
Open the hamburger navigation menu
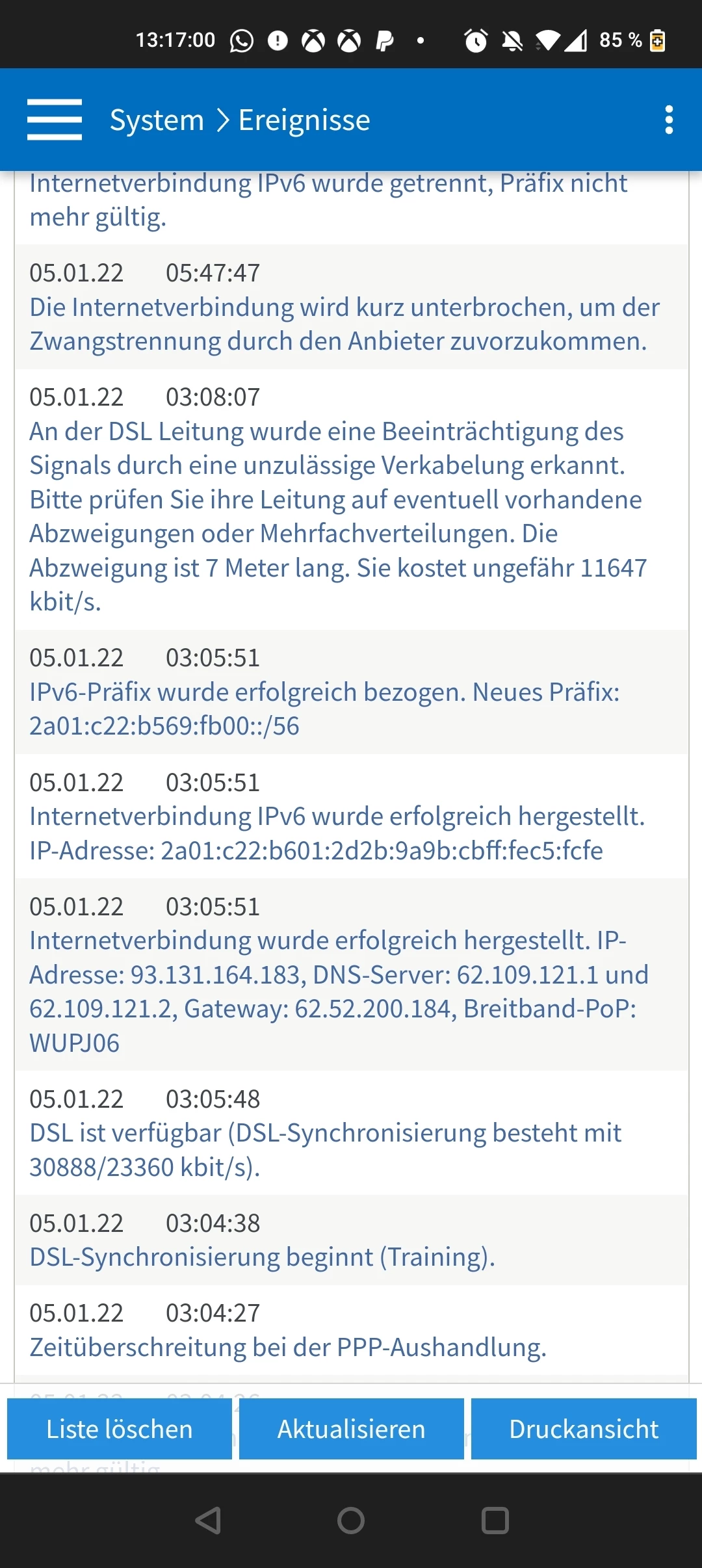click(x=55, y=120)
